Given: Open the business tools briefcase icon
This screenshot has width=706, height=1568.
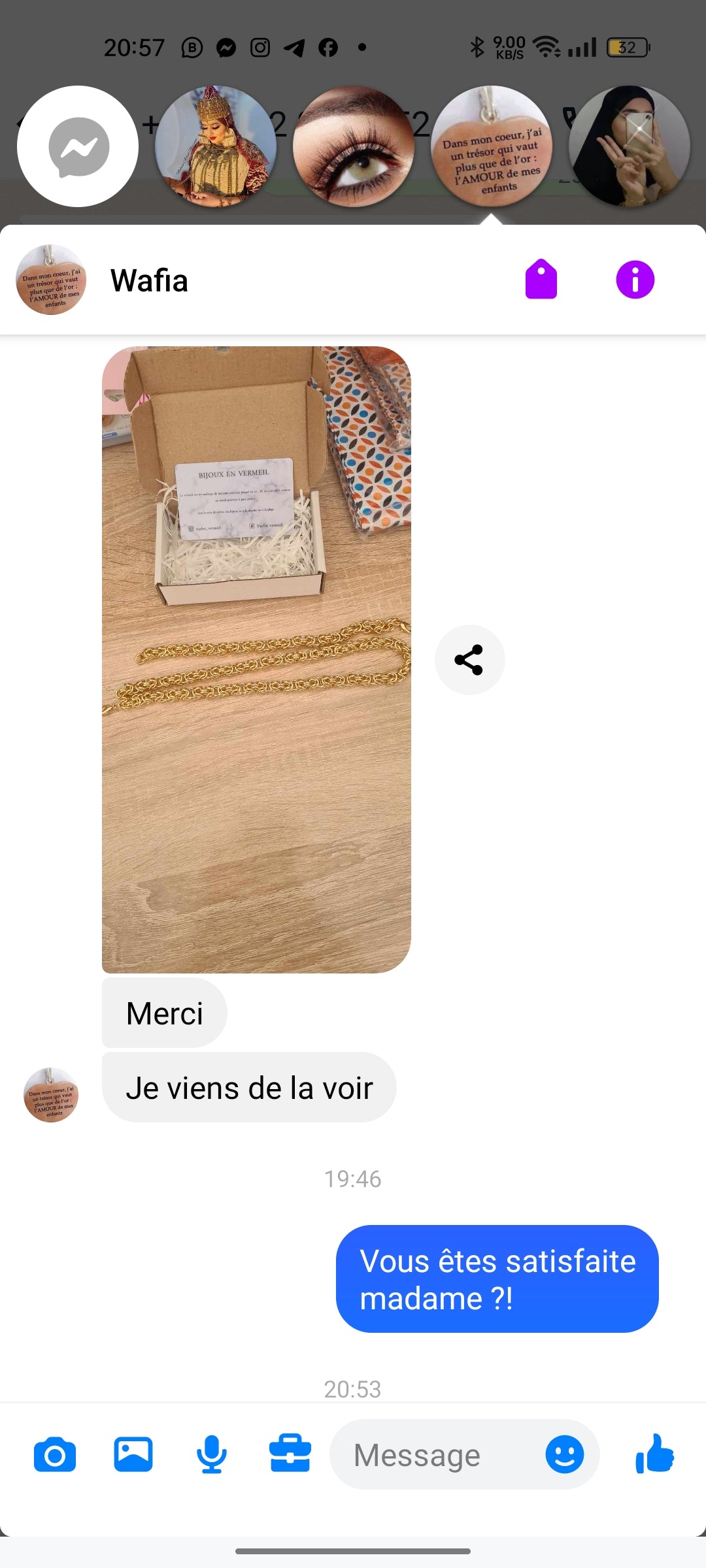Looking at the screenshot, I should 290,1454.
